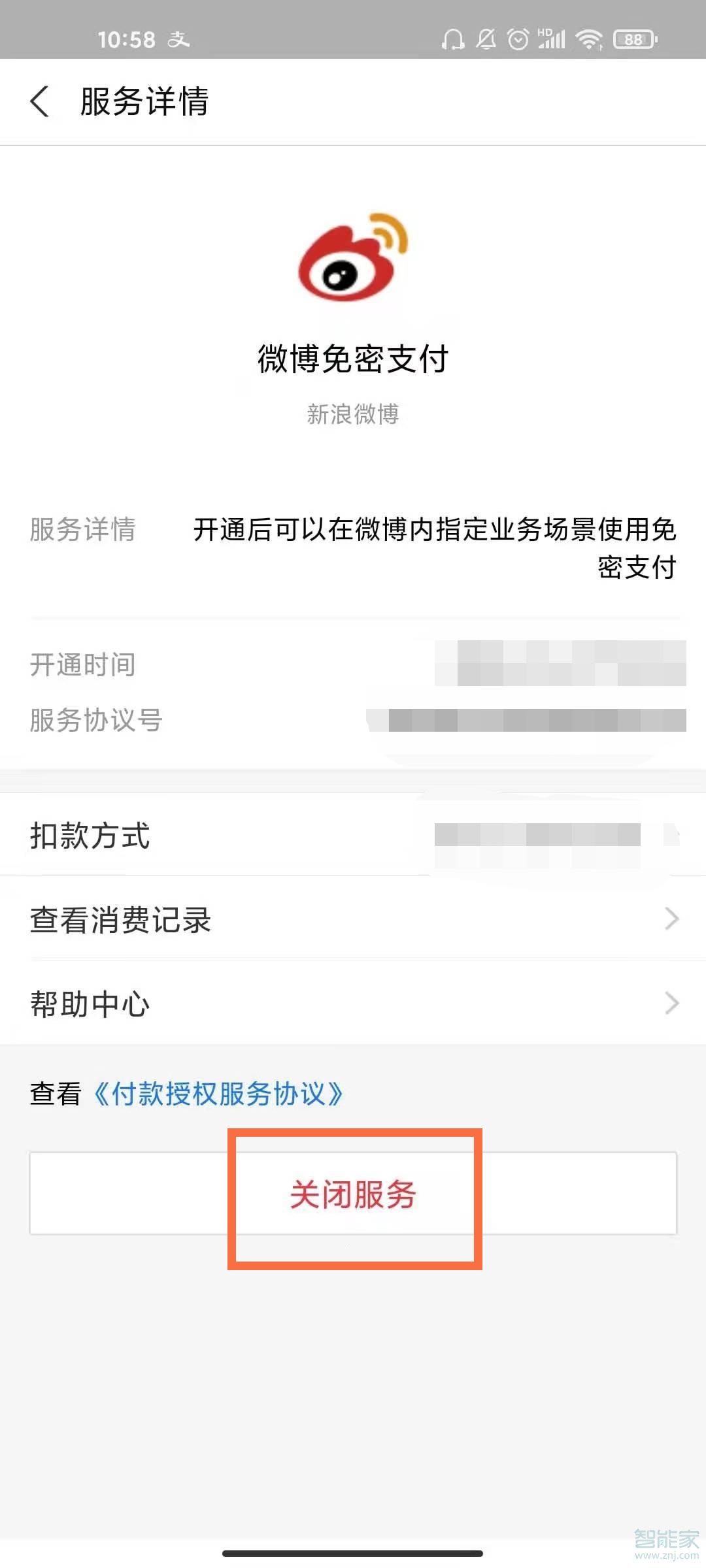Open the 扣款方式 payment method row

(x=353, y=836)
